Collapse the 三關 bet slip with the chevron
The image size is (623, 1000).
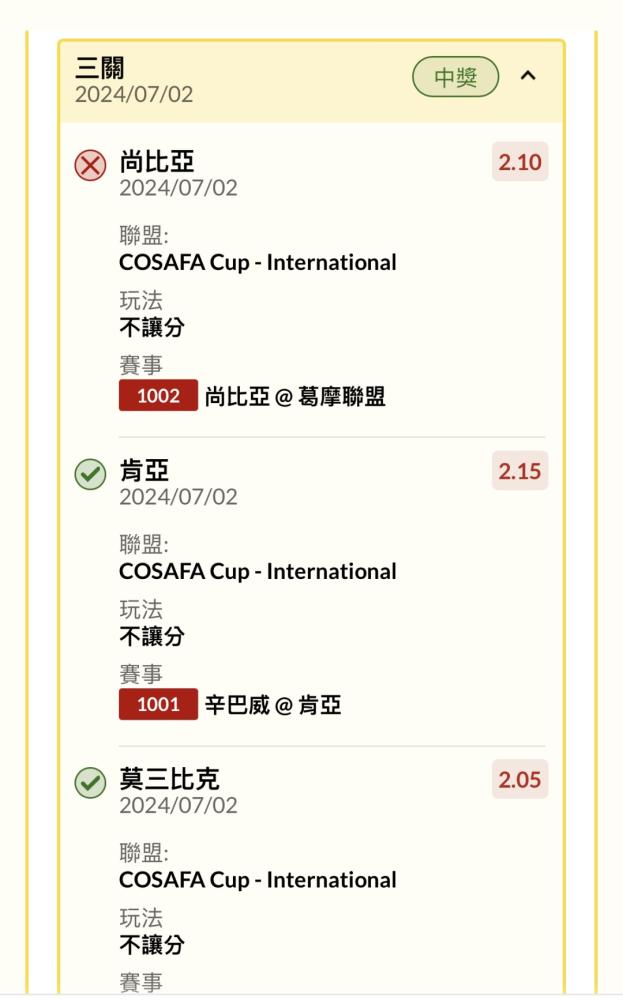pos(527,76)
